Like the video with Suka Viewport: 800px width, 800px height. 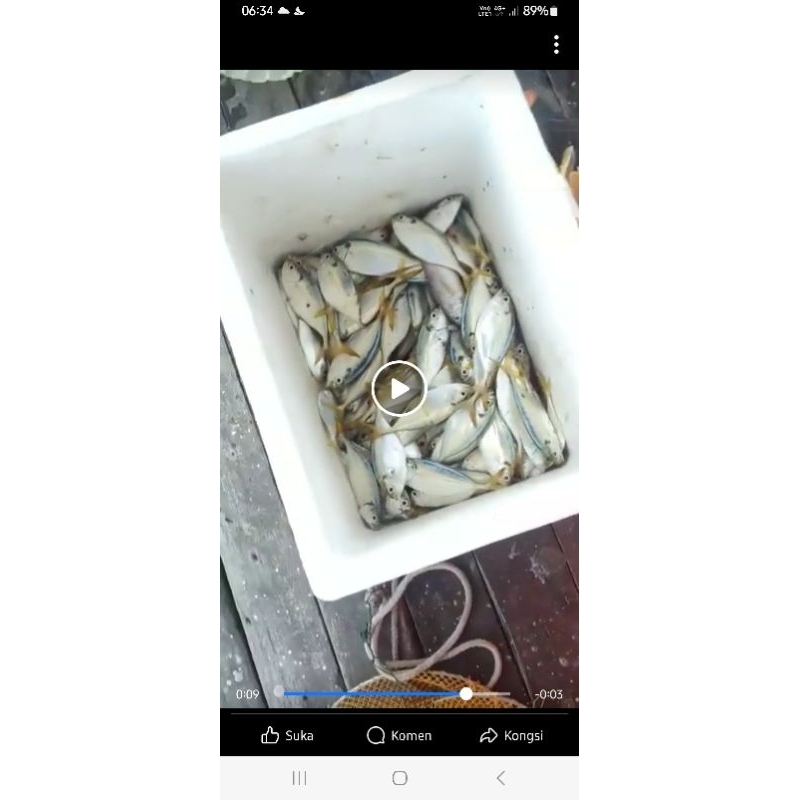click(x=287, y=736)
